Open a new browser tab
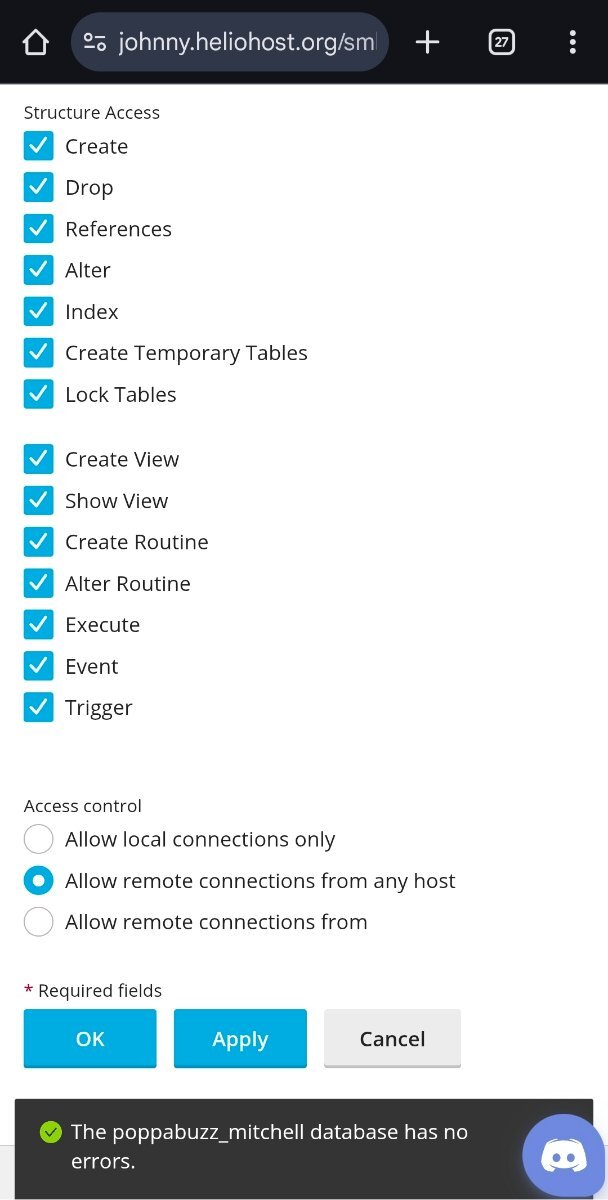The width and height of the screenshot is (608, 1200). pyautogui.click(x=427, y=42)
